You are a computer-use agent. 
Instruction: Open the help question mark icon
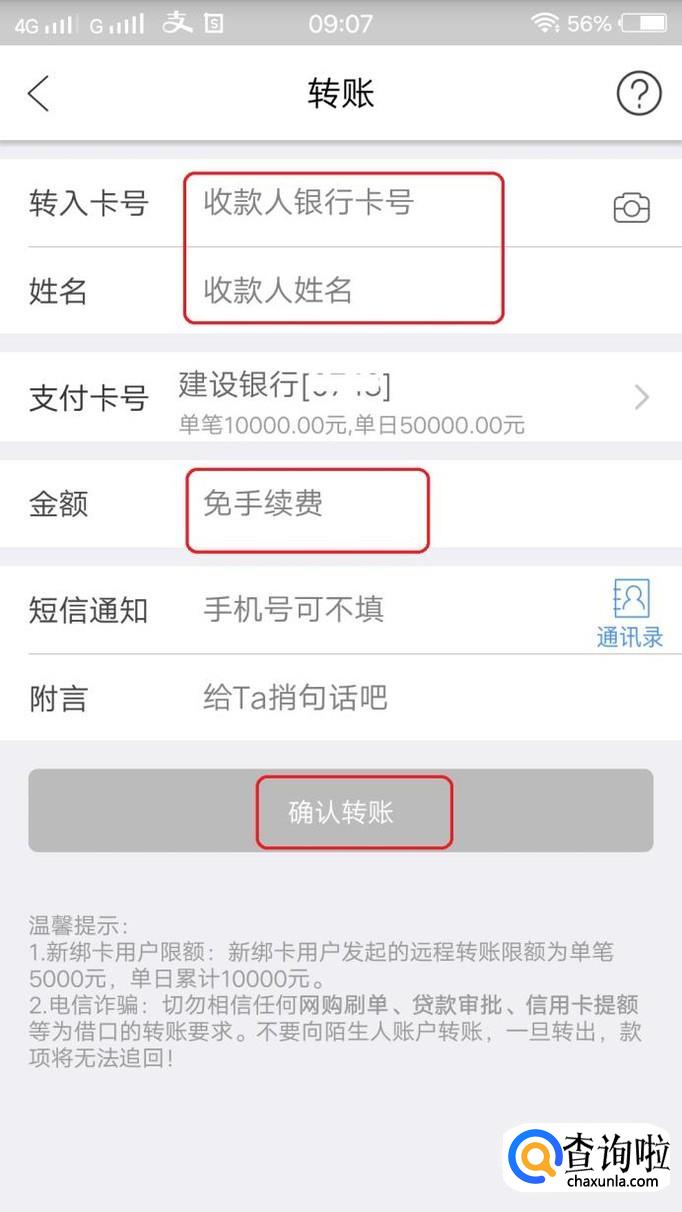click(x=638, y=94)
